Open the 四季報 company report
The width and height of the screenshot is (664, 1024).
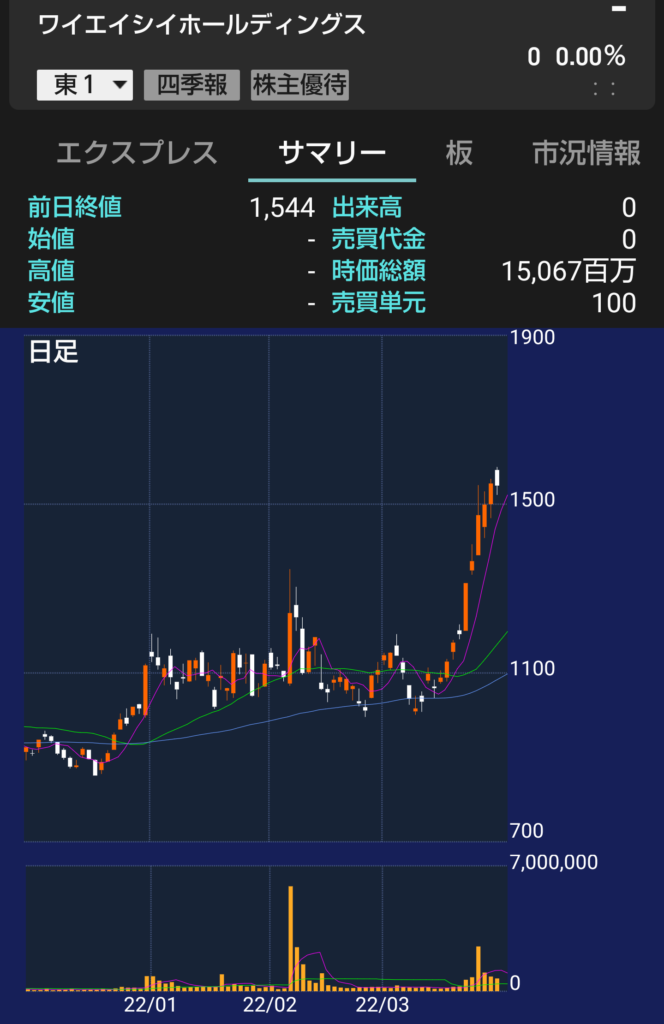[x=192, y=85]
